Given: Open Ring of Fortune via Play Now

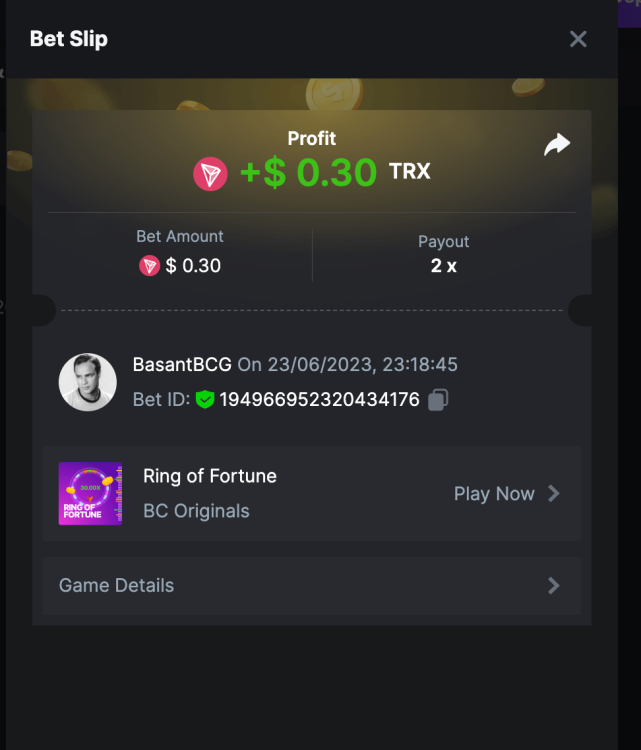Looking at the screenshot, I should point(505,494).
